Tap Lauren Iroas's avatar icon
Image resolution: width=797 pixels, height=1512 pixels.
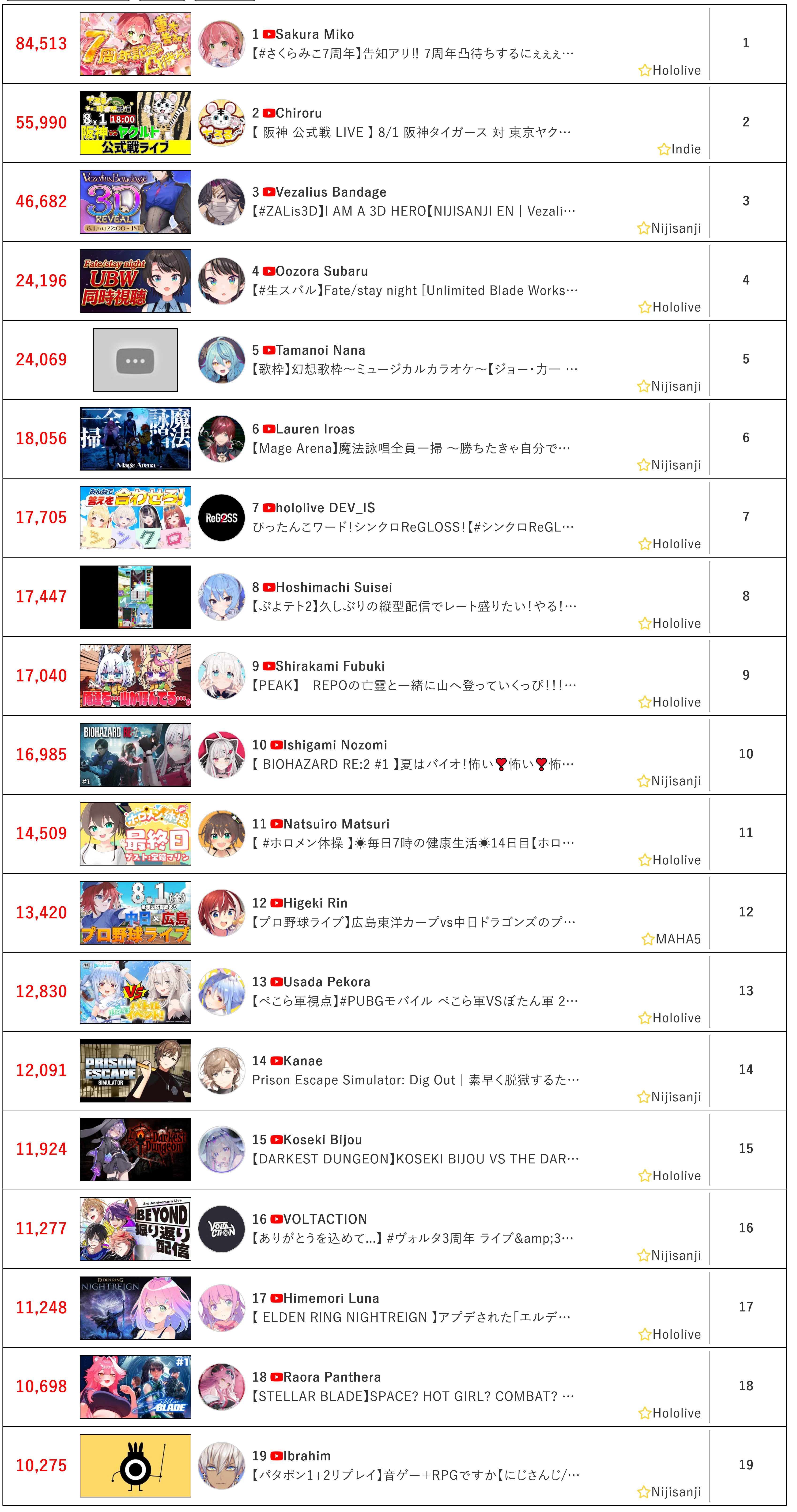click(221, 438)
